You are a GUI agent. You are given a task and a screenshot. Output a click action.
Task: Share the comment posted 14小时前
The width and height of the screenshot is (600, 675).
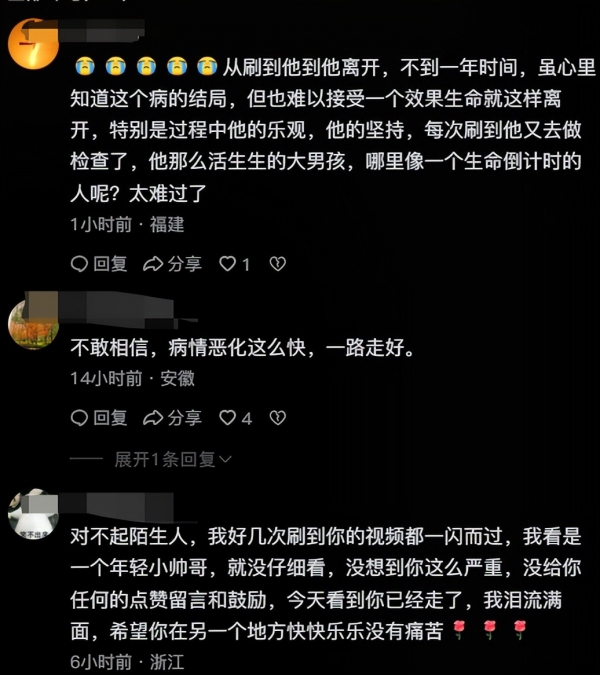pos(172,418)
